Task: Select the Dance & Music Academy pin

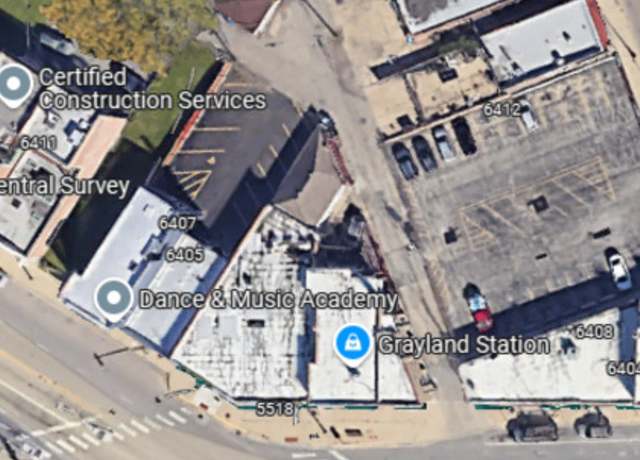Action: (113, 297)
